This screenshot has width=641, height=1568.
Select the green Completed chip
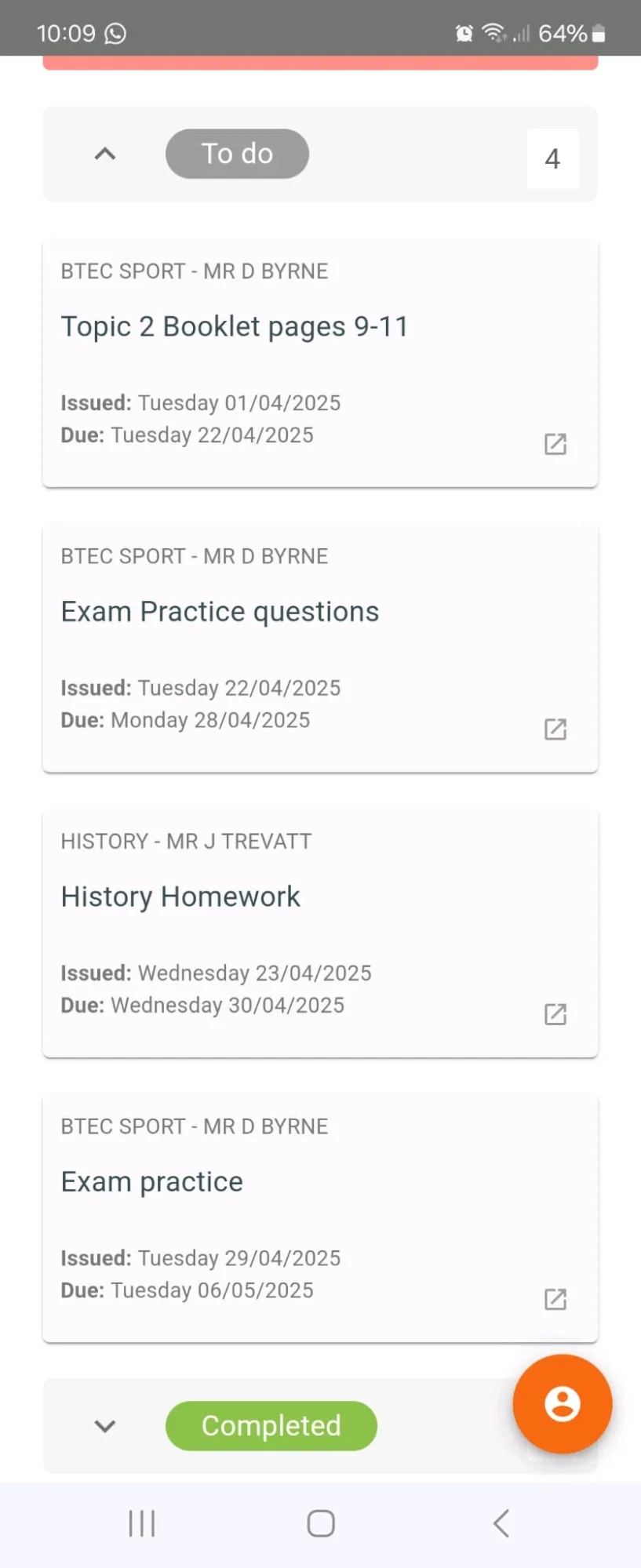tap(271, 1426)
